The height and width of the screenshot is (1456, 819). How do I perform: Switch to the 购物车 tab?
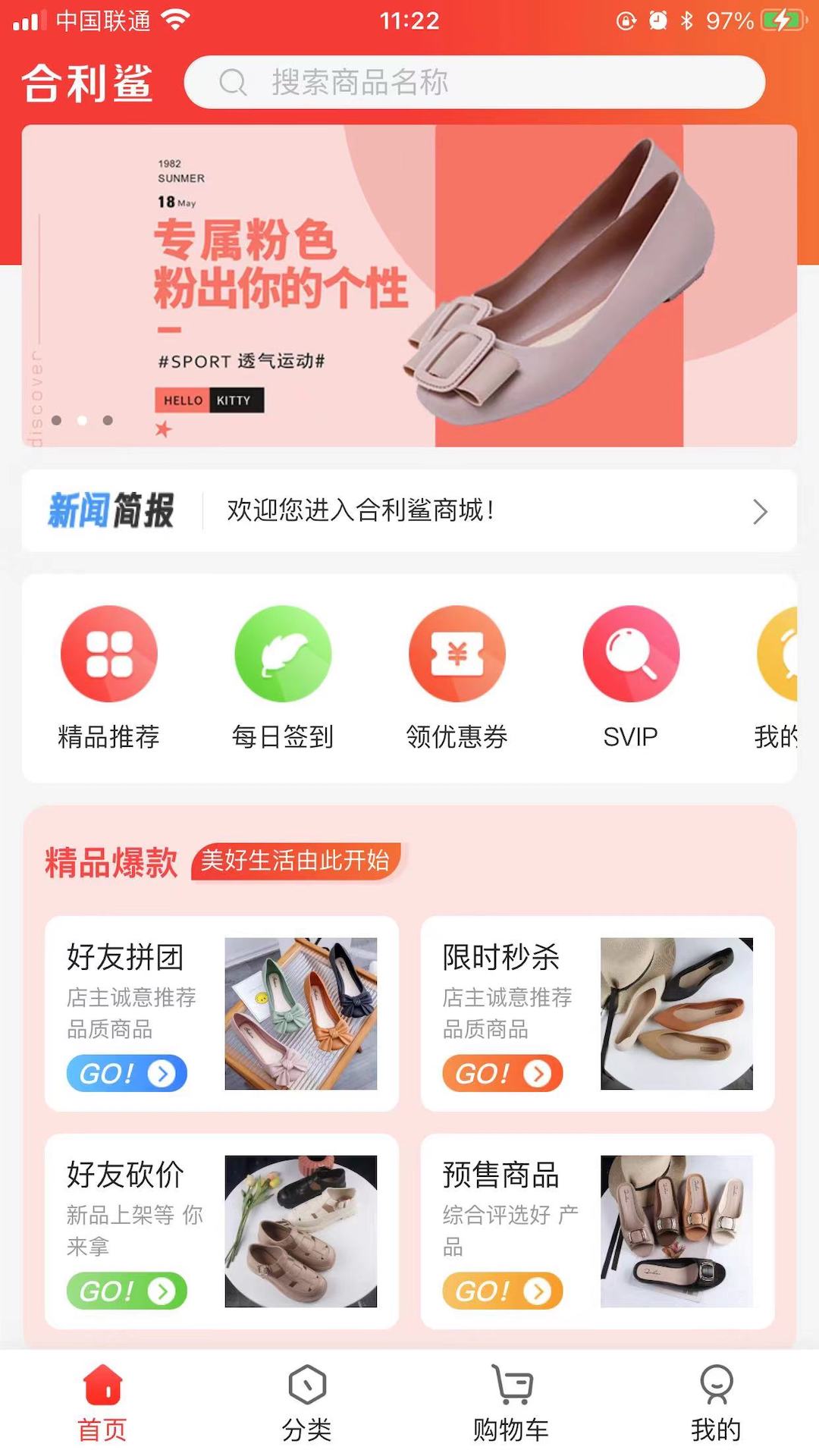point(511,1403)
